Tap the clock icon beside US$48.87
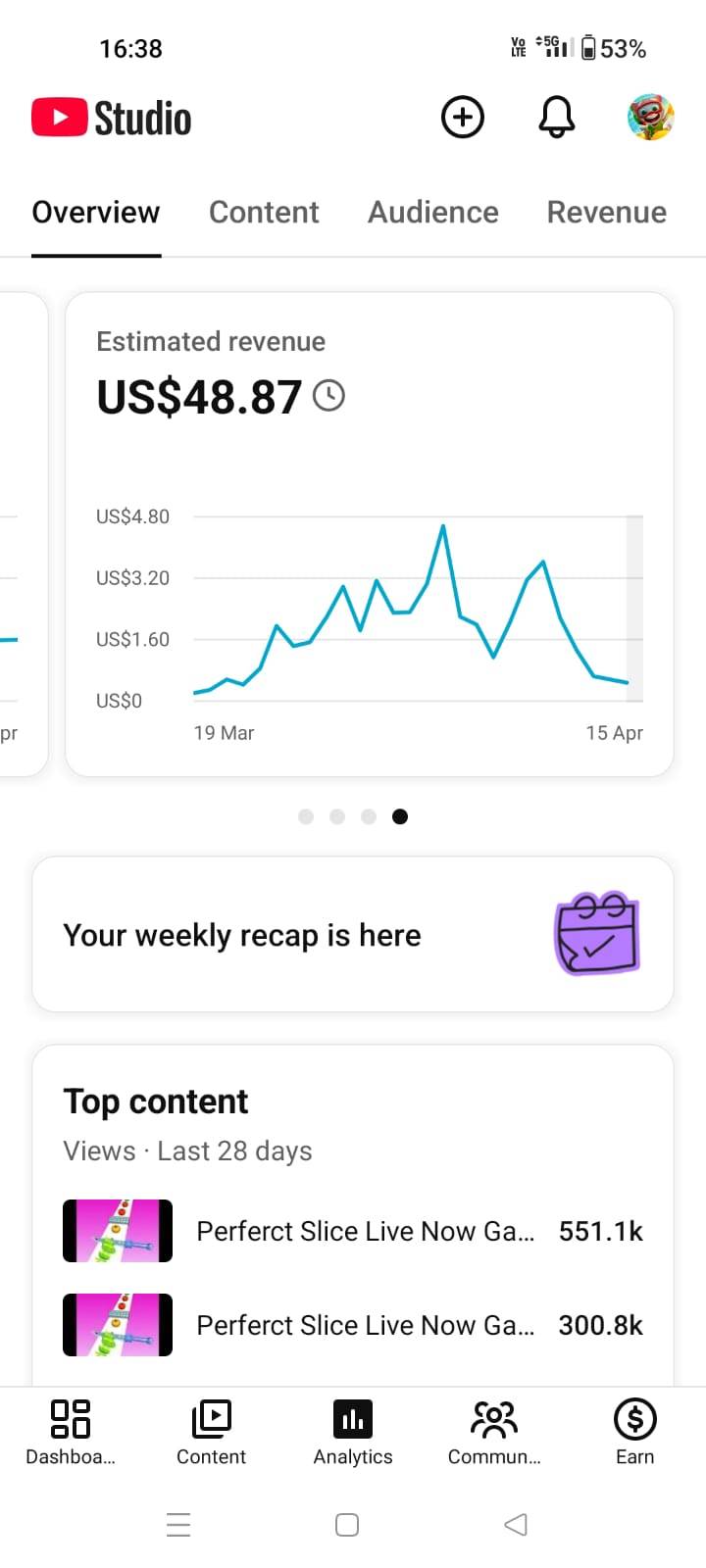The image size is (706, 1568). [x=328, y=396]
